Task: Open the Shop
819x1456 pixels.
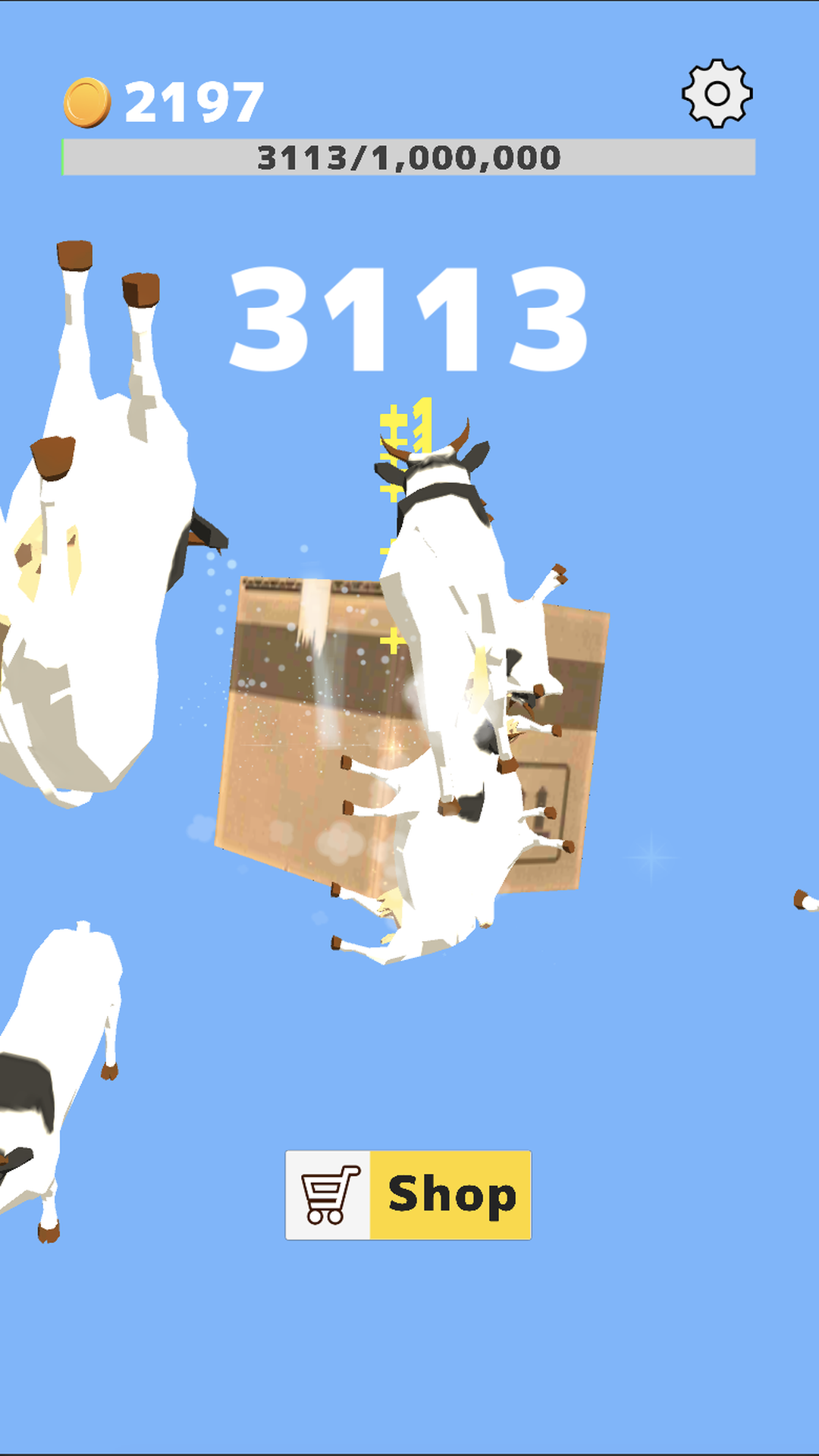Action: (x=408, y=1194)
